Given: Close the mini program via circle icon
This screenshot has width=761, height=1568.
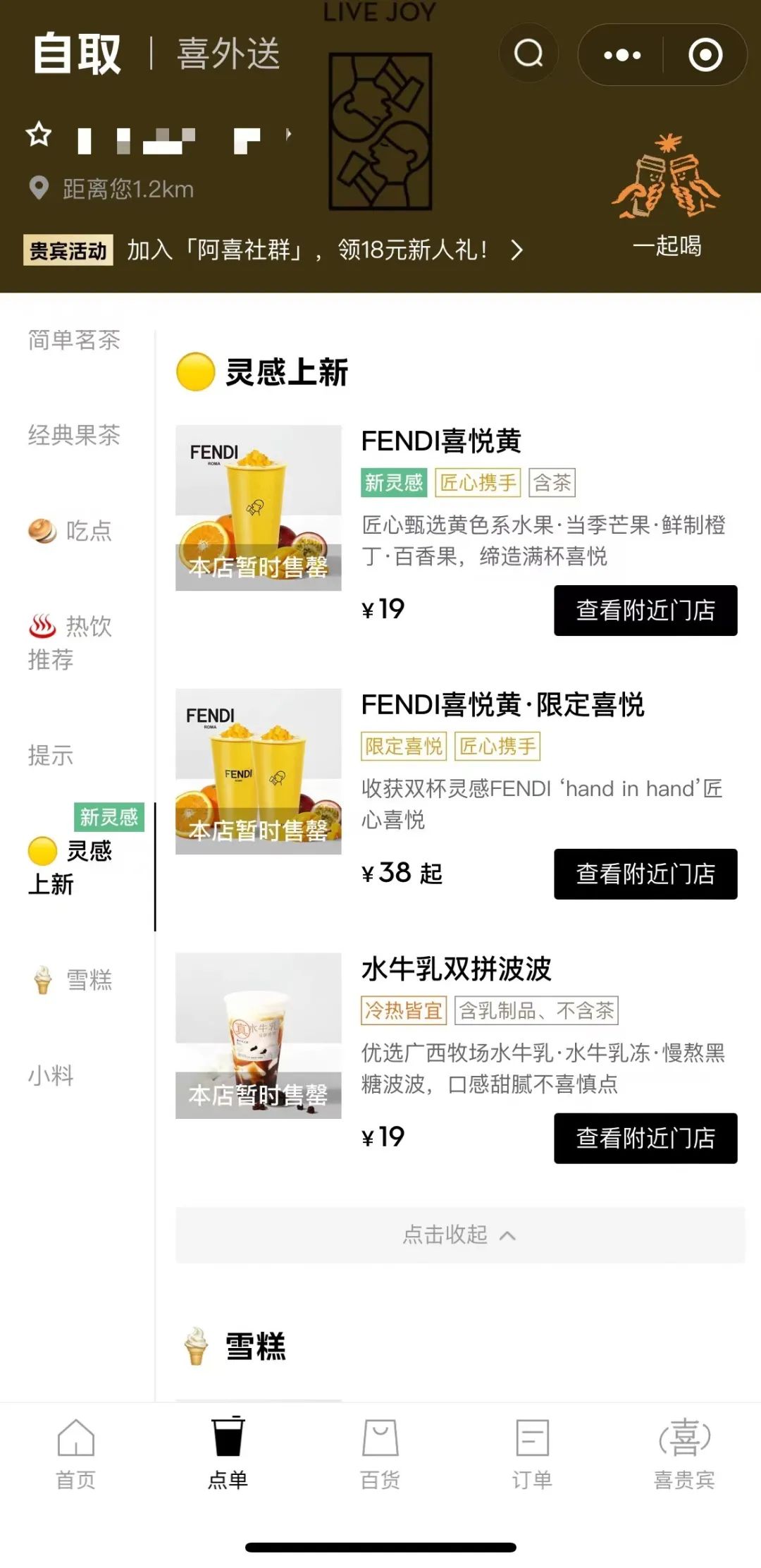Looking at the screenshot, I should click(705, 55).
